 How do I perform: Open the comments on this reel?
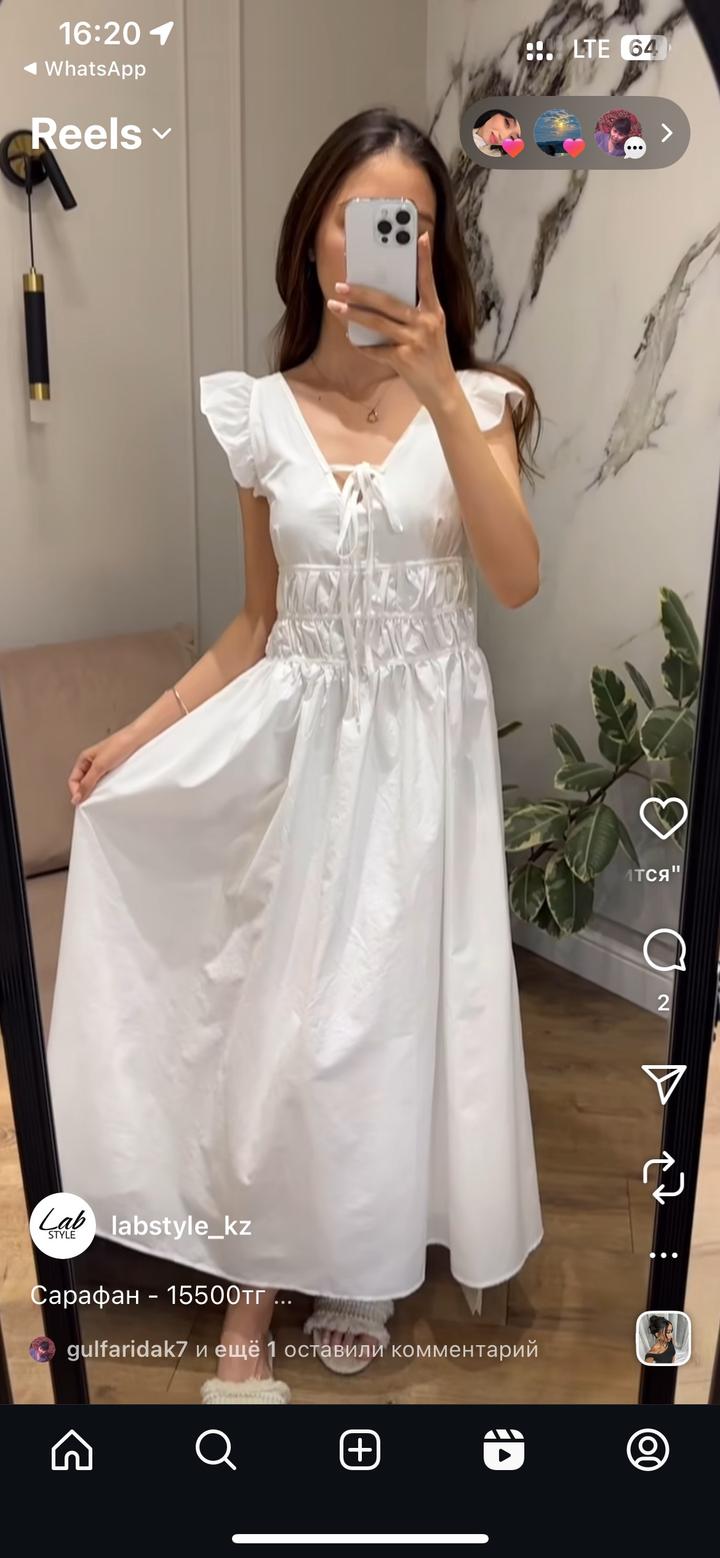point(663,951)
